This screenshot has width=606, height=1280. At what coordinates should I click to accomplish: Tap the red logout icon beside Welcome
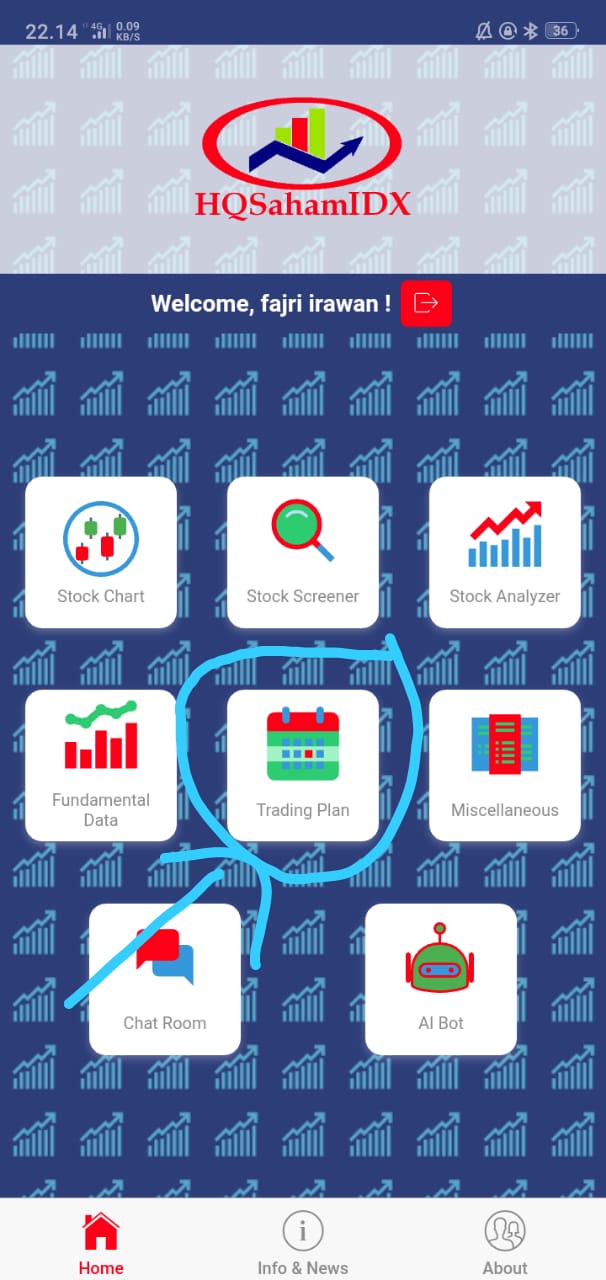pyautogui.click(x=426, y=303)
